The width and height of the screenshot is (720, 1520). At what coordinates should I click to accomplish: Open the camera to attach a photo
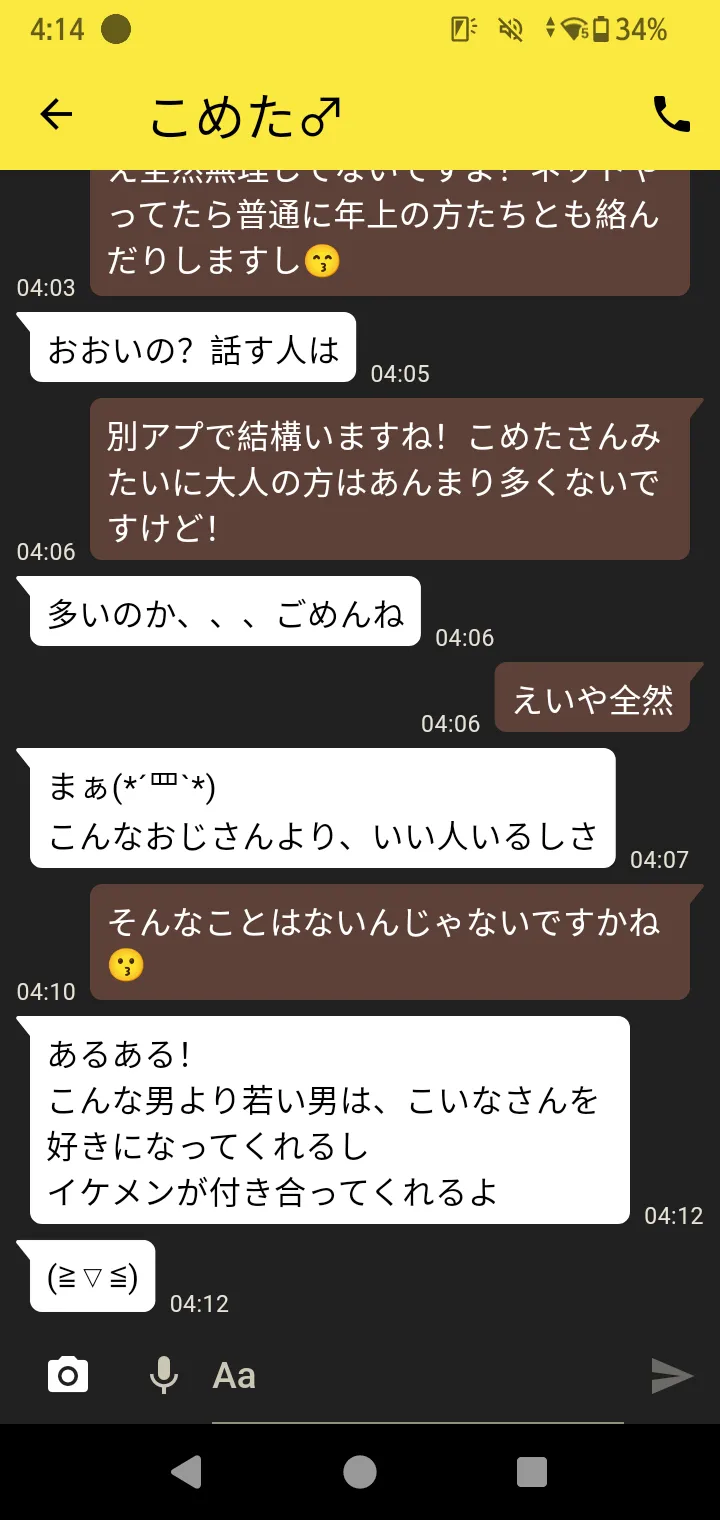point(68,1375)
